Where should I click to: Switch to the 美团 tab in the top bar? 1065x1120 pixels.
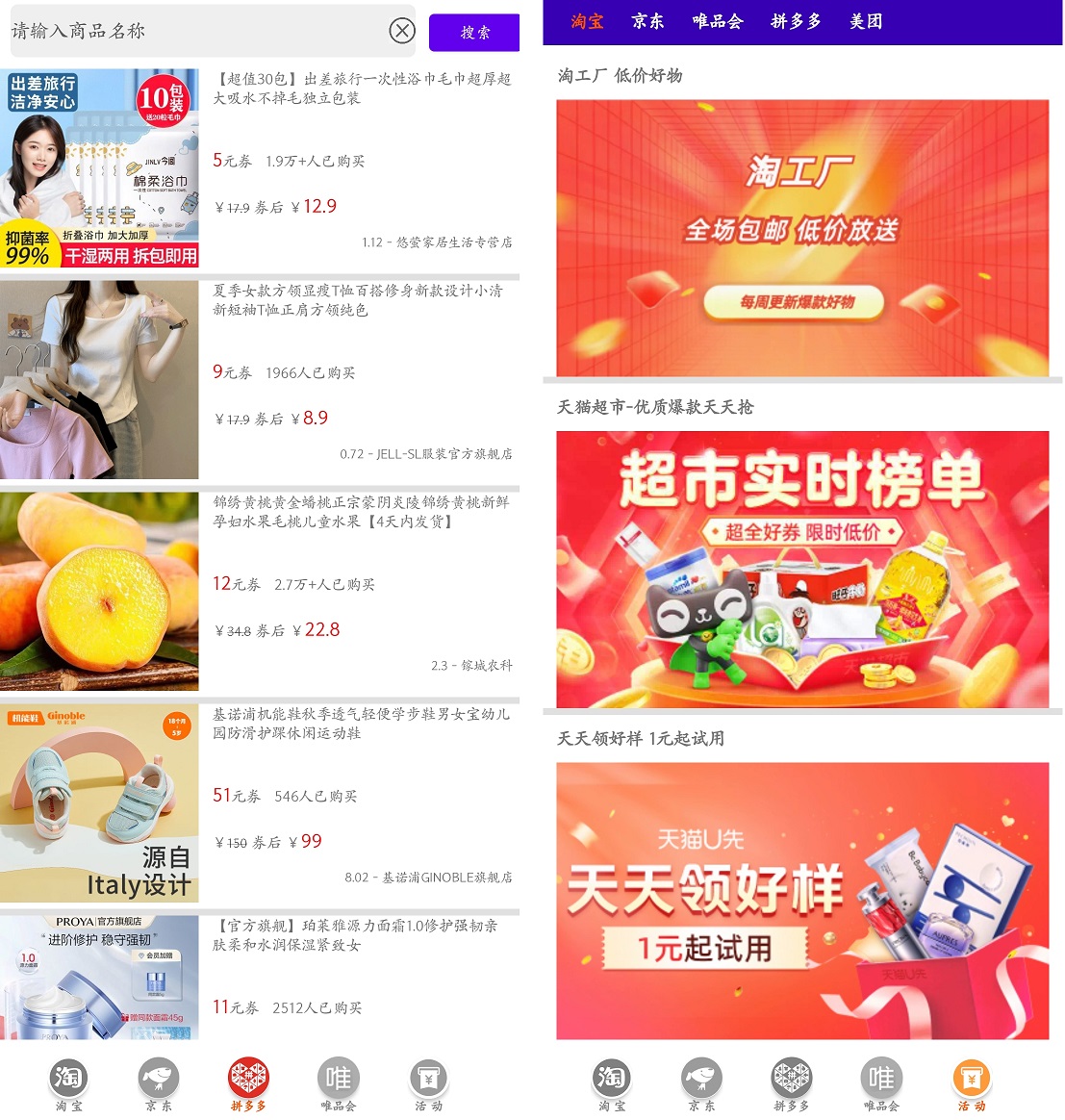(x=866, y=21)
